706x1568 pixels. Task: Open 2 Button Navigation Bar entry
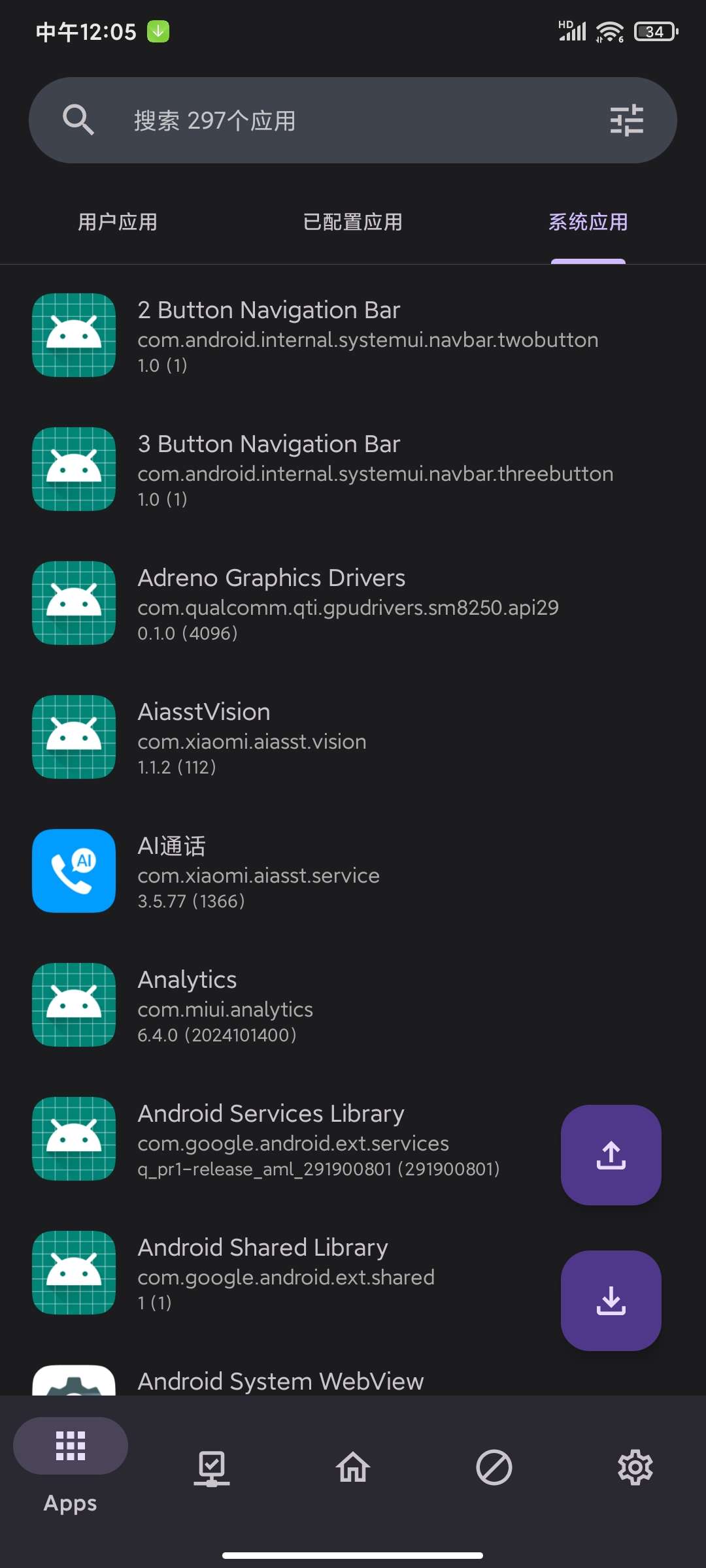(353, 335)
